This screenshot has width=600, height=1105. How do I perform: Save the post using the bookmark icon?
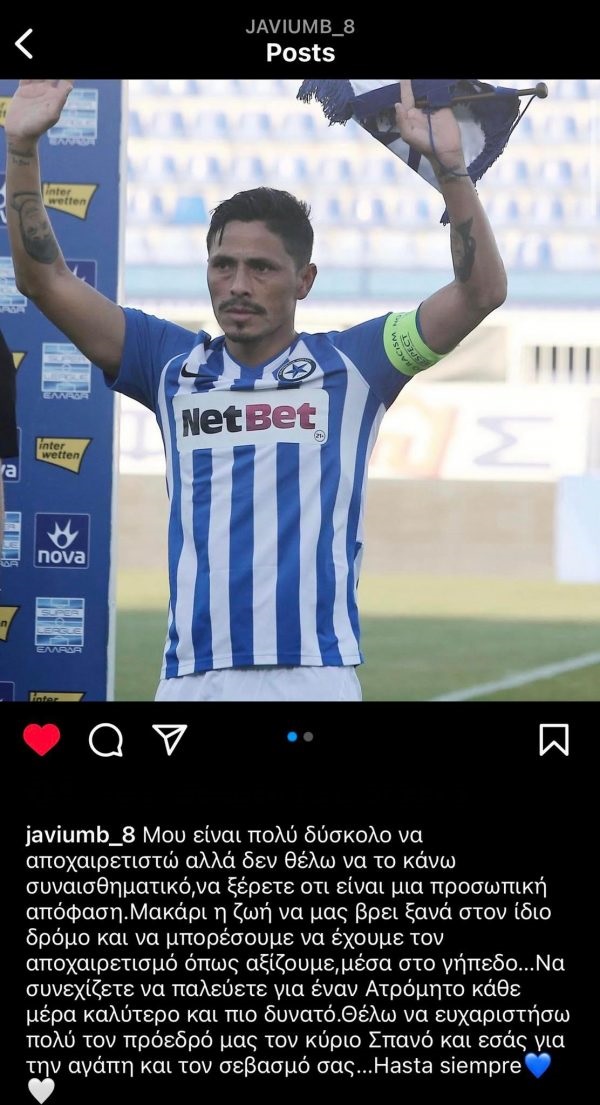(553, 739)
